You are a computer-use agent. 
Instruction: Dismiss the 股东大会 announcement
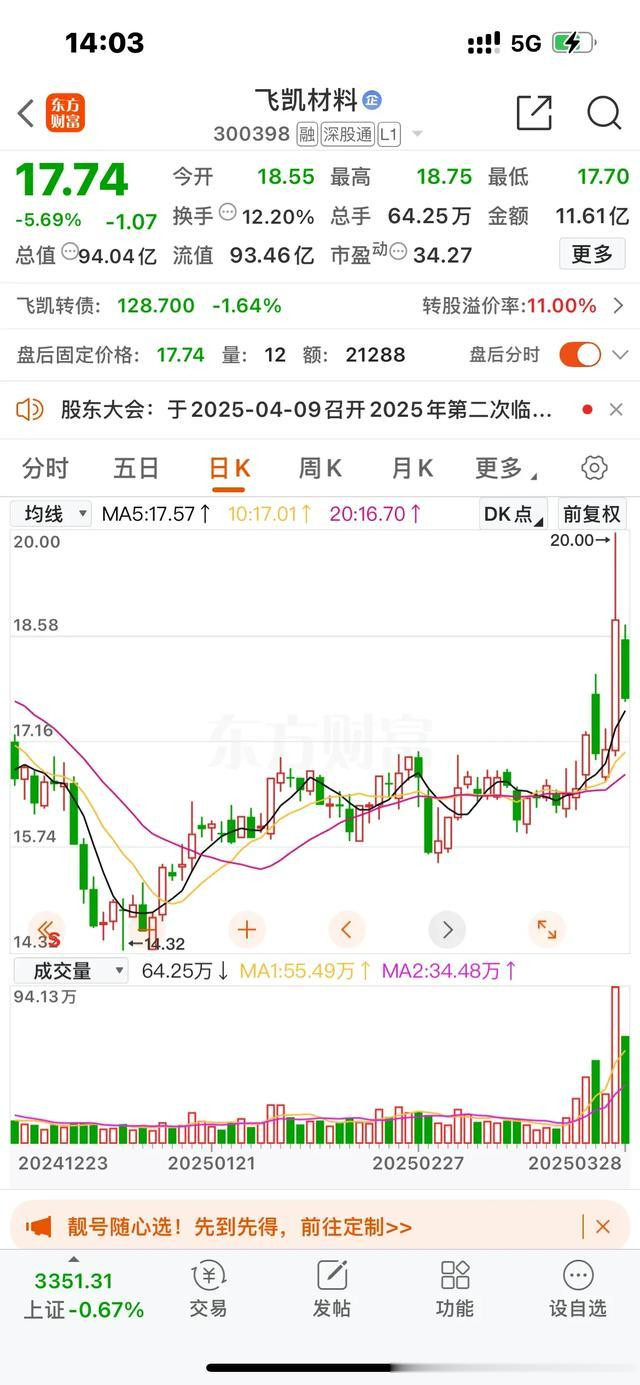[x=616, y=409]
